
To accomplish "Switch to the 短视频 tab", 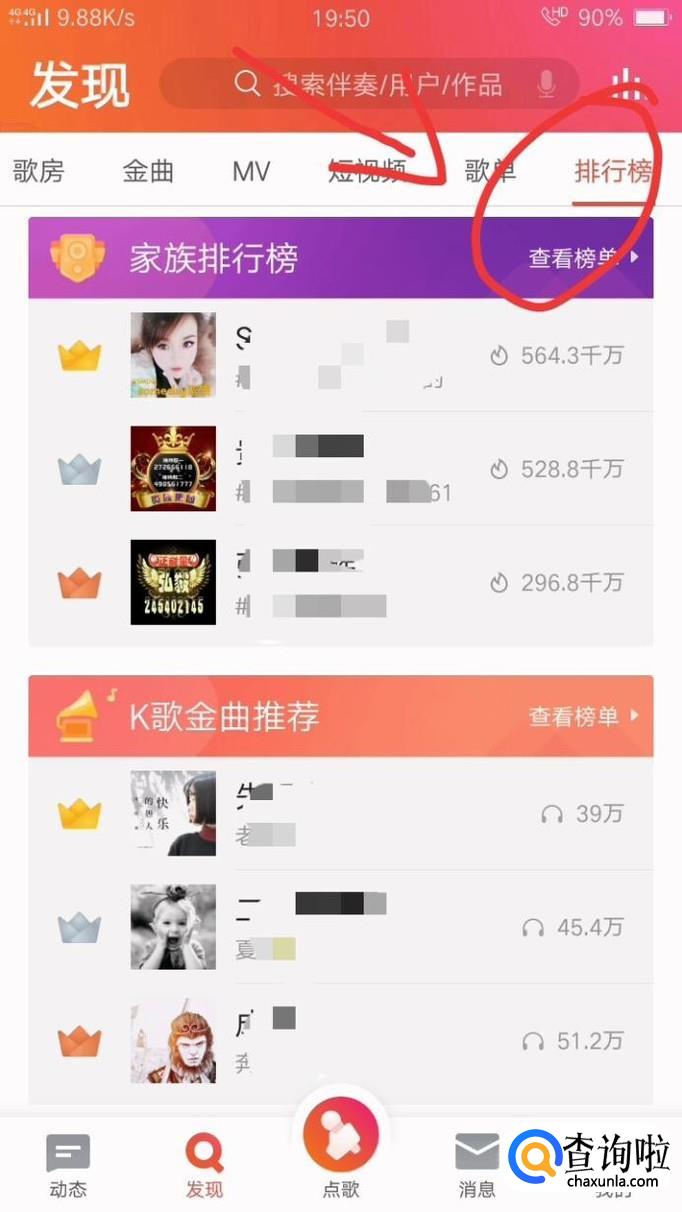I will (x=367, y=171).
